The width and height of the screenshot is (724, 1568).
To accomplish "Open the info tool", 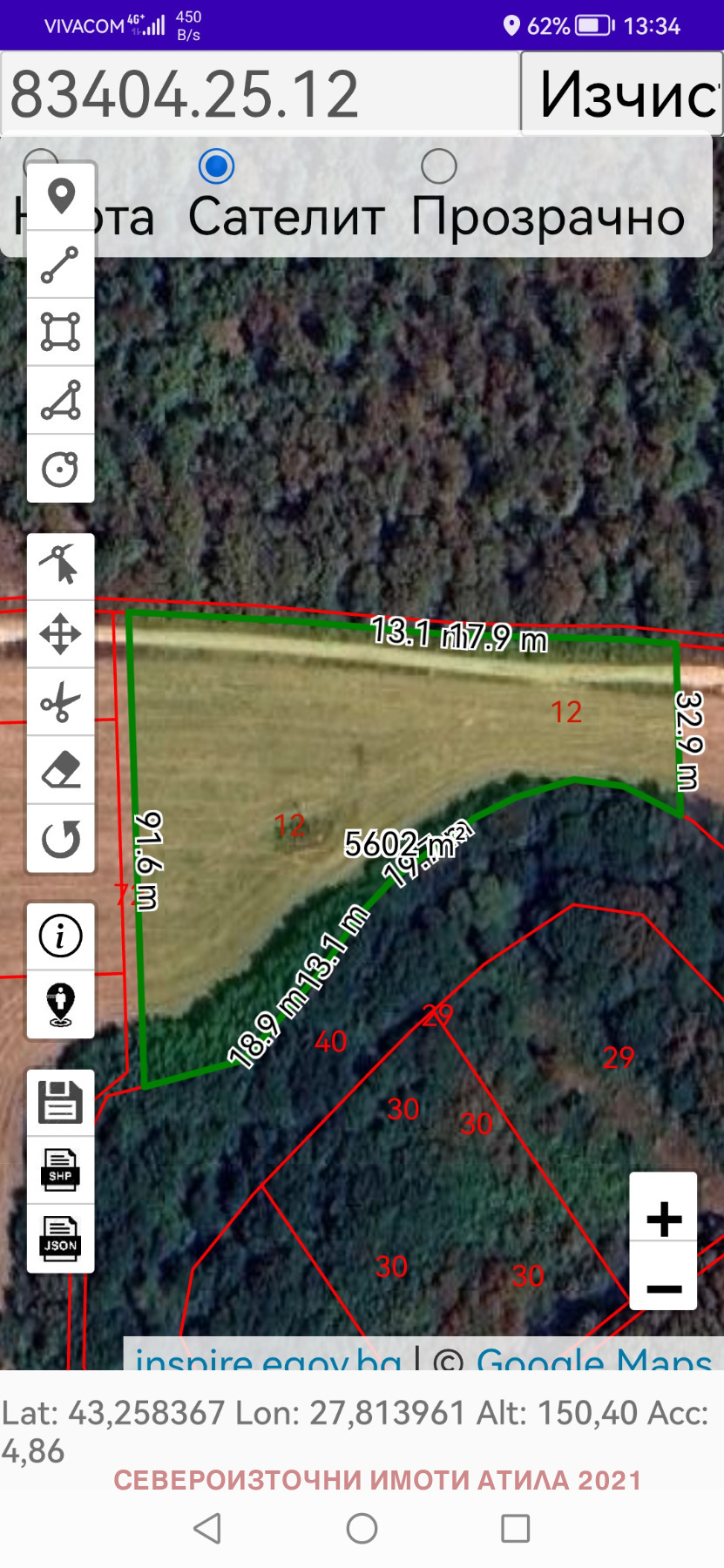I will point(61,936).
